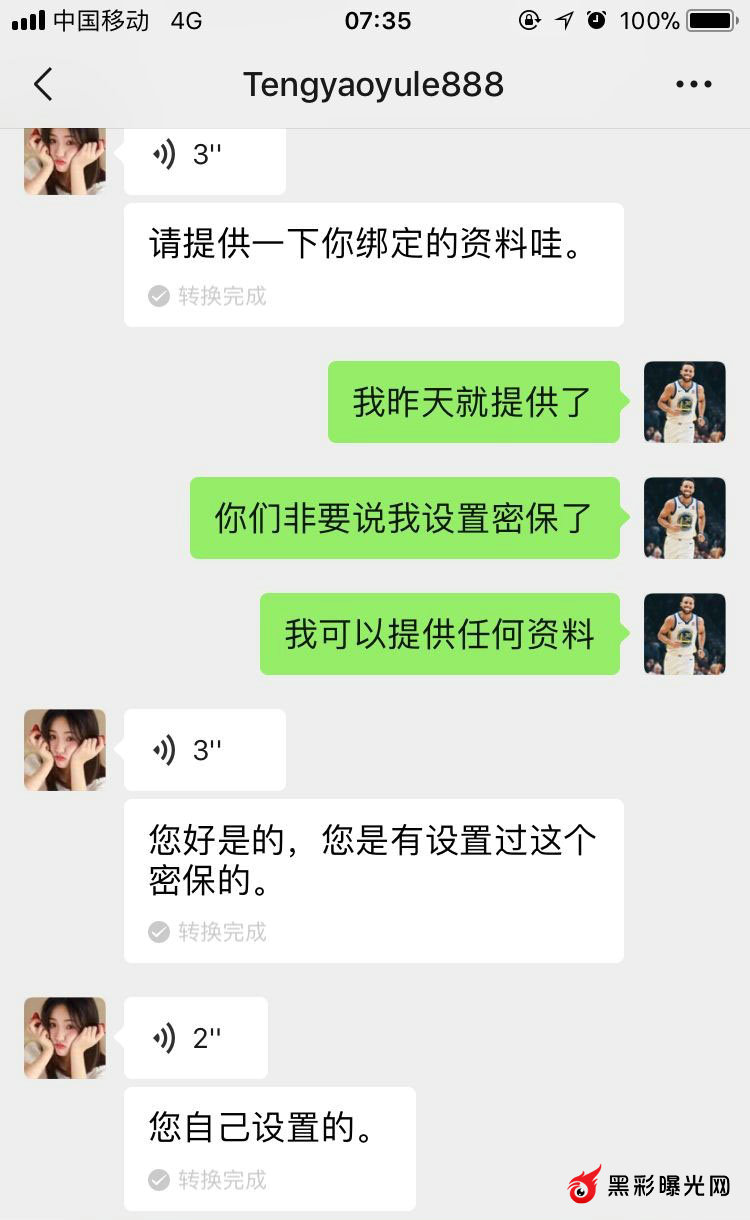Open the chat's three-dot overflow menu
Viewport: 750px width, 1220px height.
coord(693,85)
